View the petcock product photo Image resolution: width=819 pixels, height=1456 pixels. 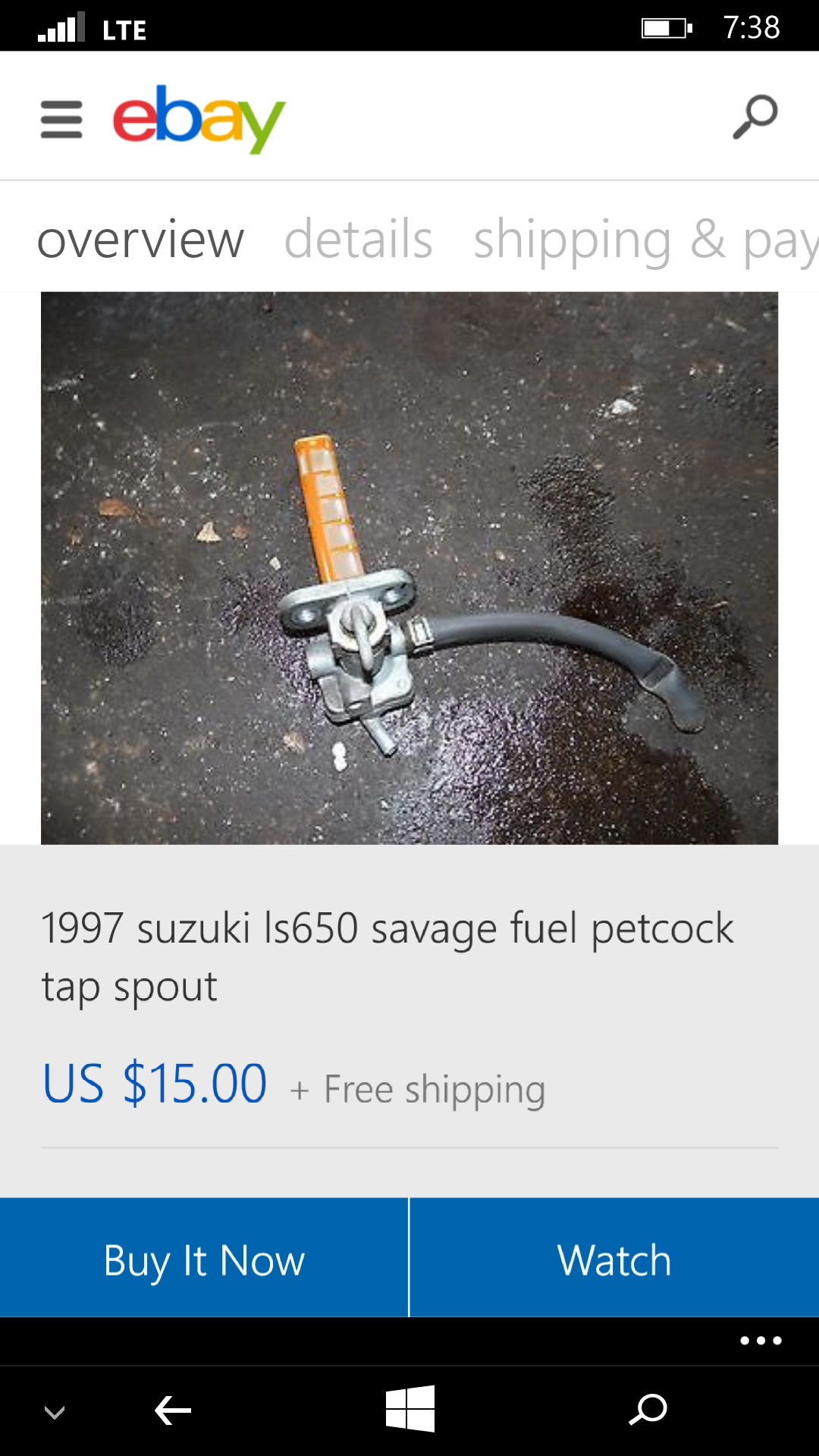(409, 567)
